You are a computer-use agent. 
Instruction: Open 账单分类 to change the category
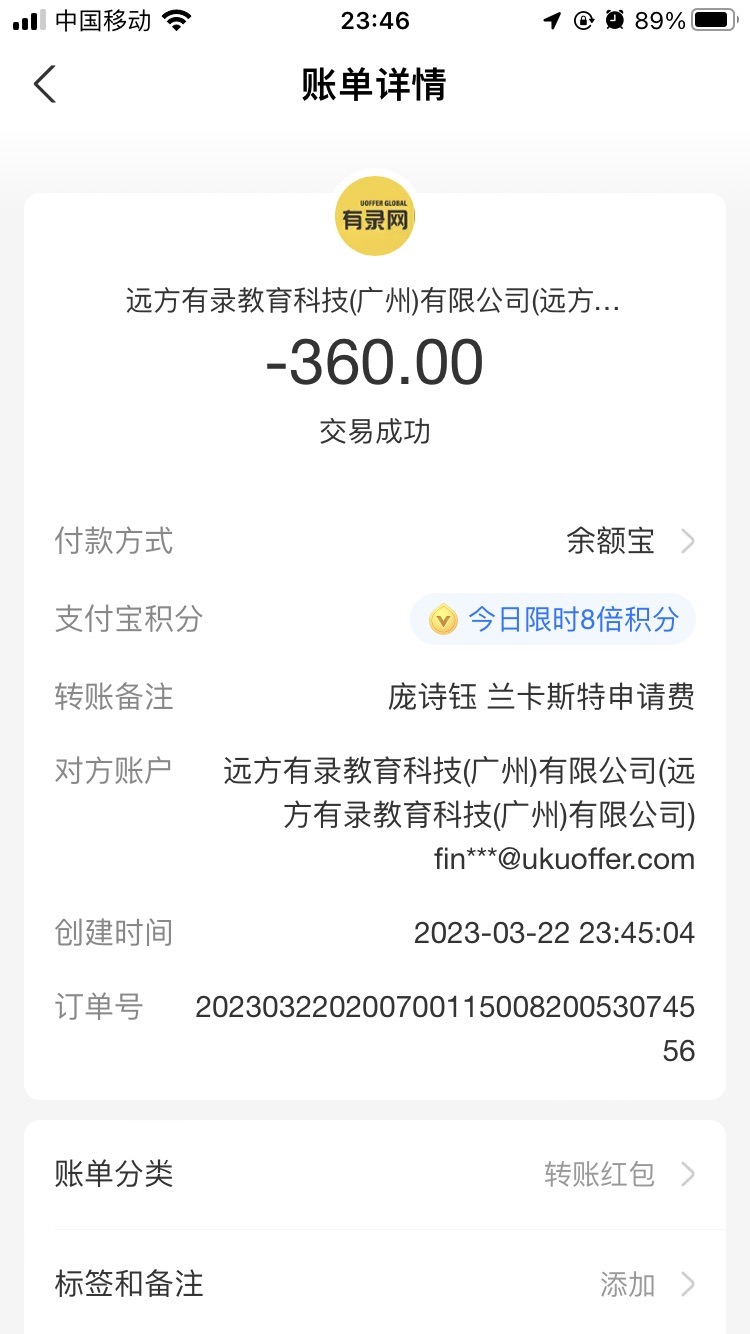tap(375, 1173)
